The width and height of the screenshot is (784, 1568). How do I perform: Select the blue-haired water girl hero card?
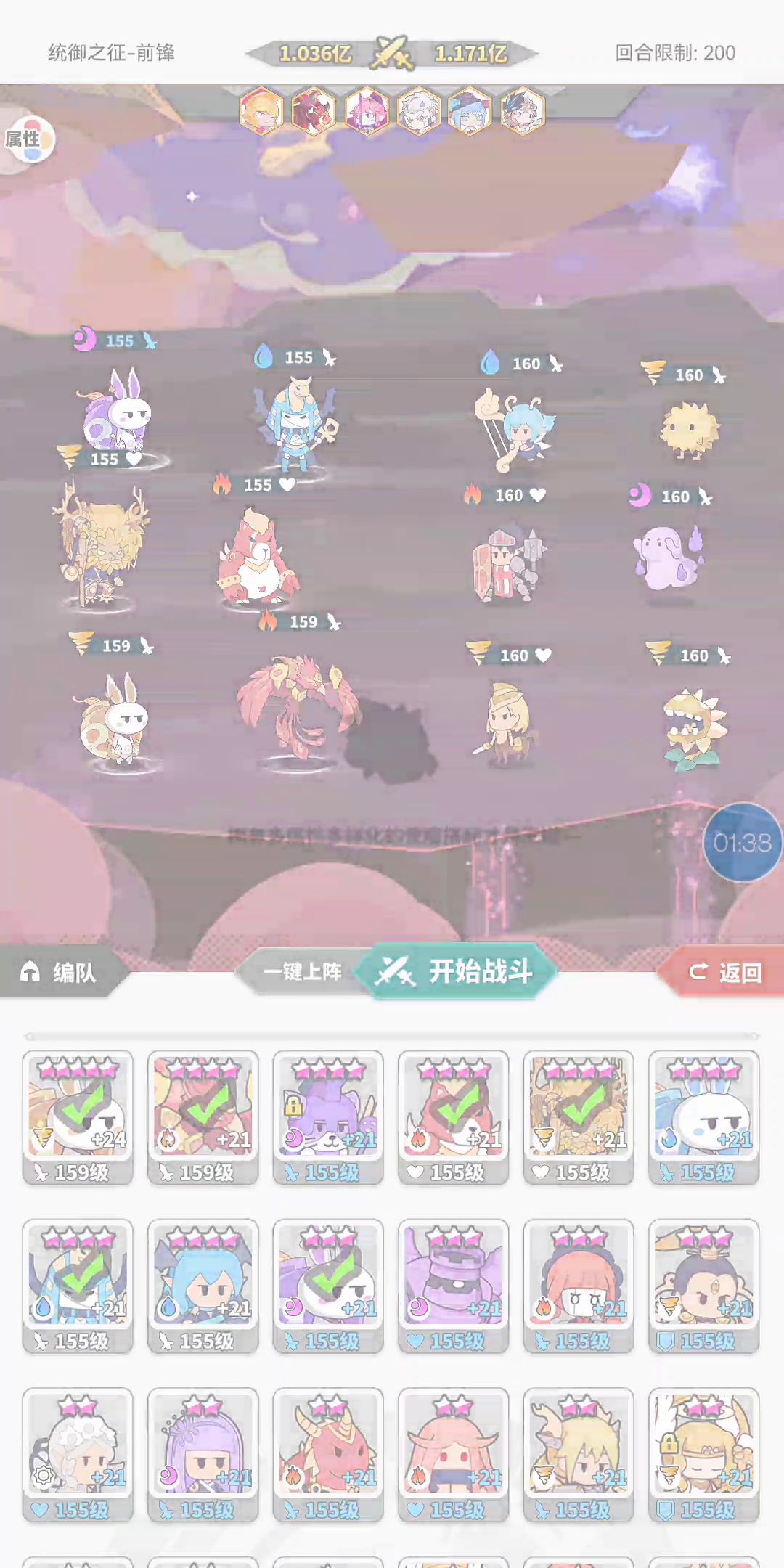(x=203, y=1285)
